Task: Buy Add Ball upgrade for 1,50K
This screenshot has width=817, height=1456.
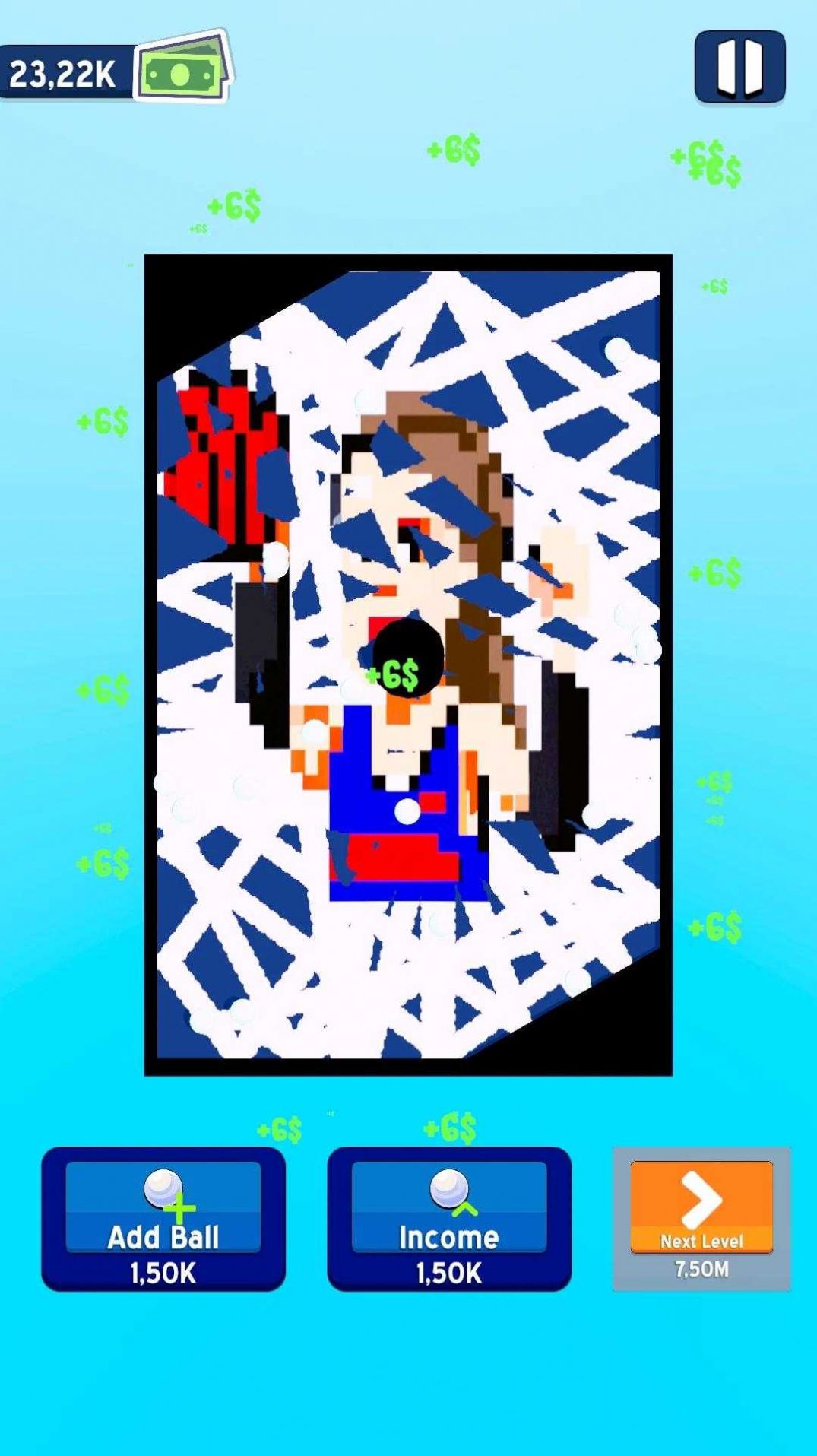Action: [x=163, y=1218]
